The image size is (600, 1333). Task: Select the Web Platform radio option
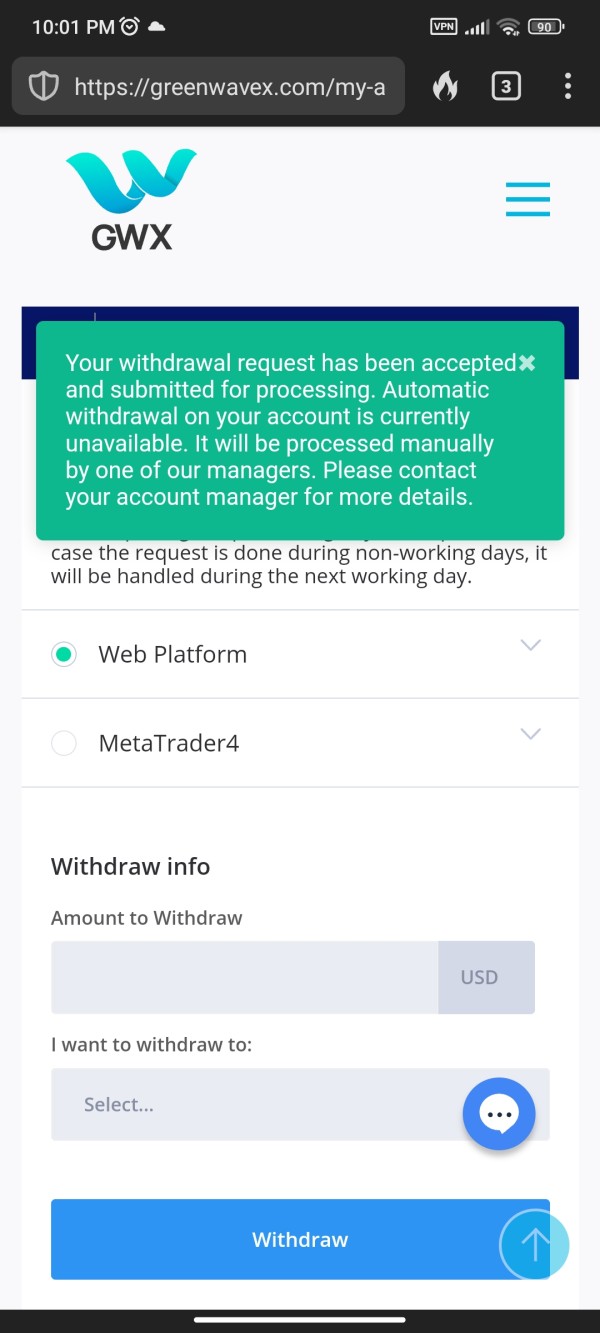[64, 655]
